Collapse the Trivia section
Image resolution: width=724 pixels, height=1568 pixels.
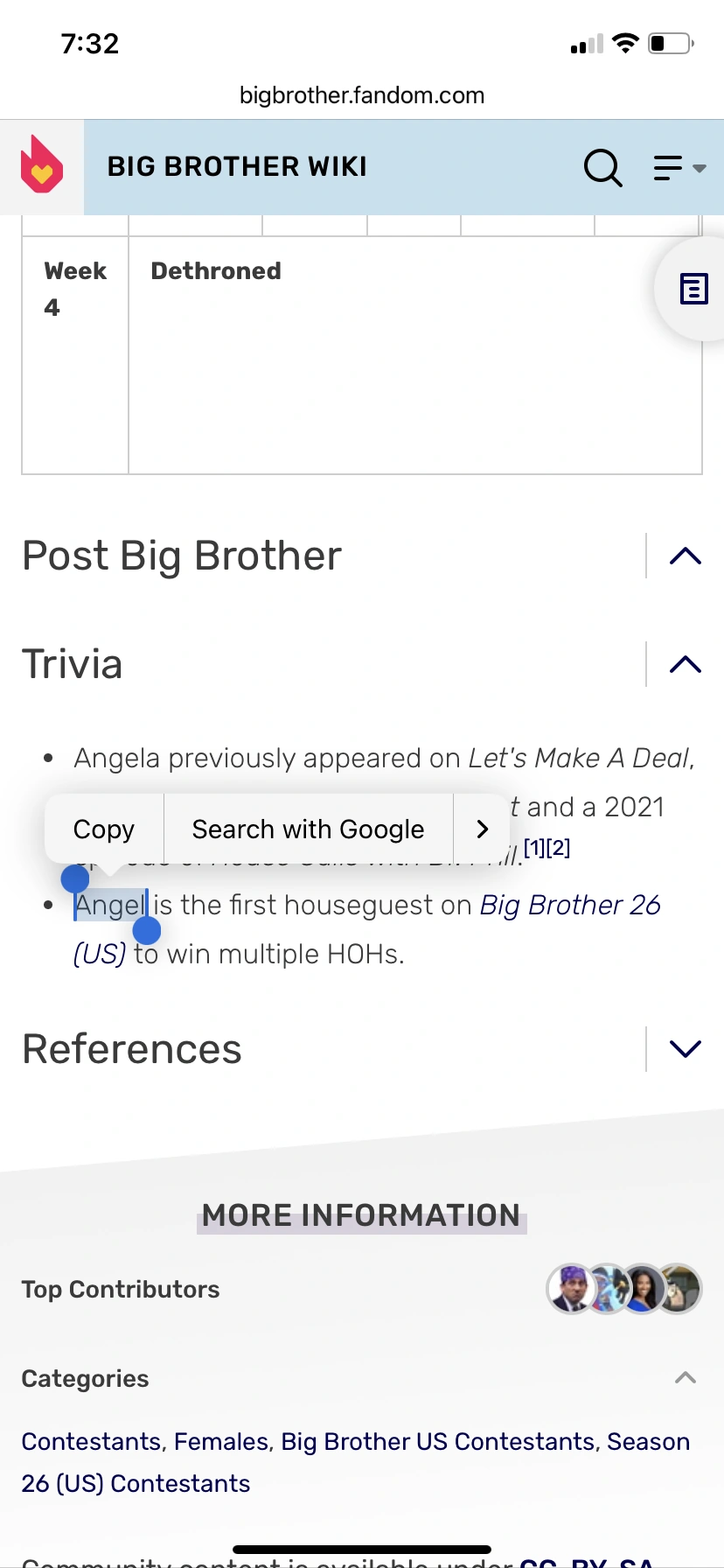coord(685,663)
